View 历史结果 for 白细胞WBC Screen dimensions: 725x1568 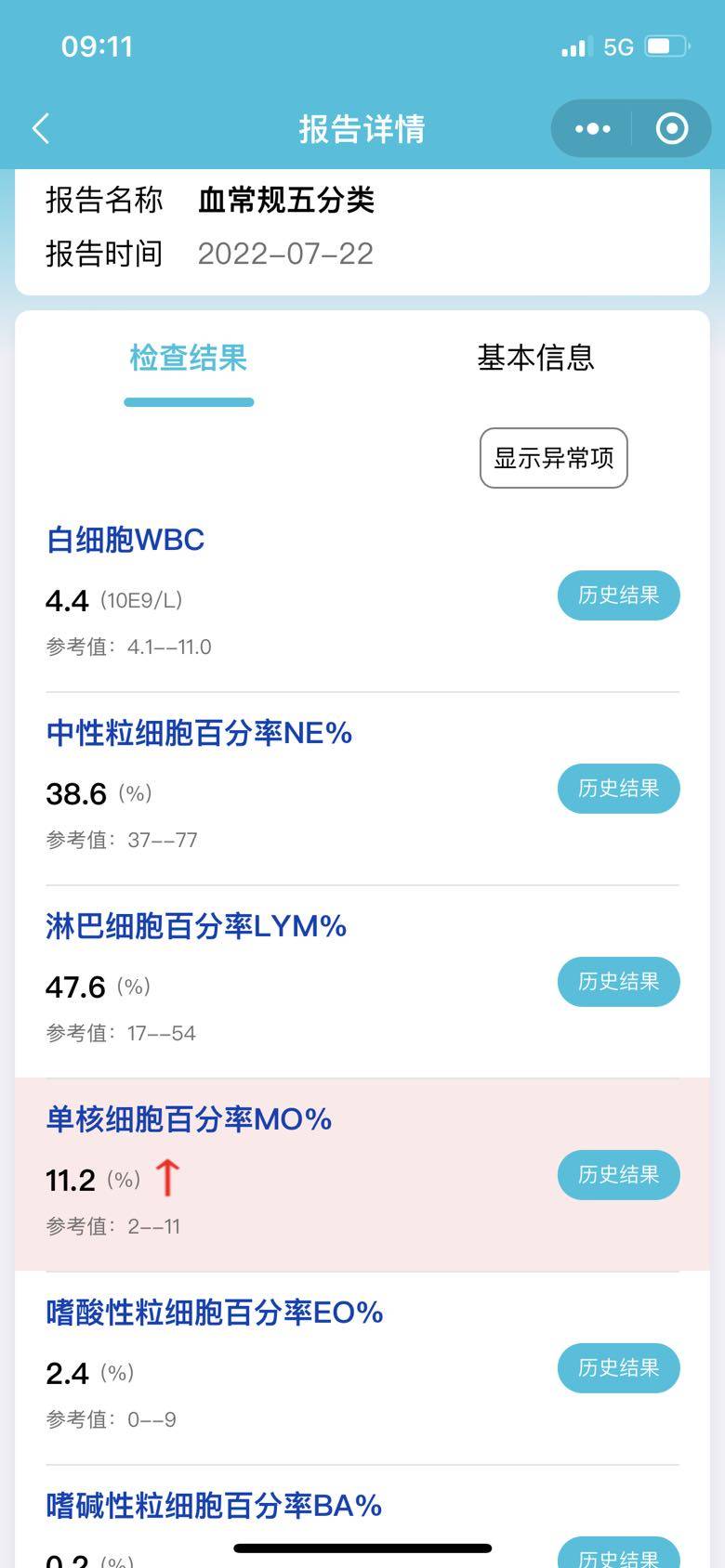pos(618,595)
